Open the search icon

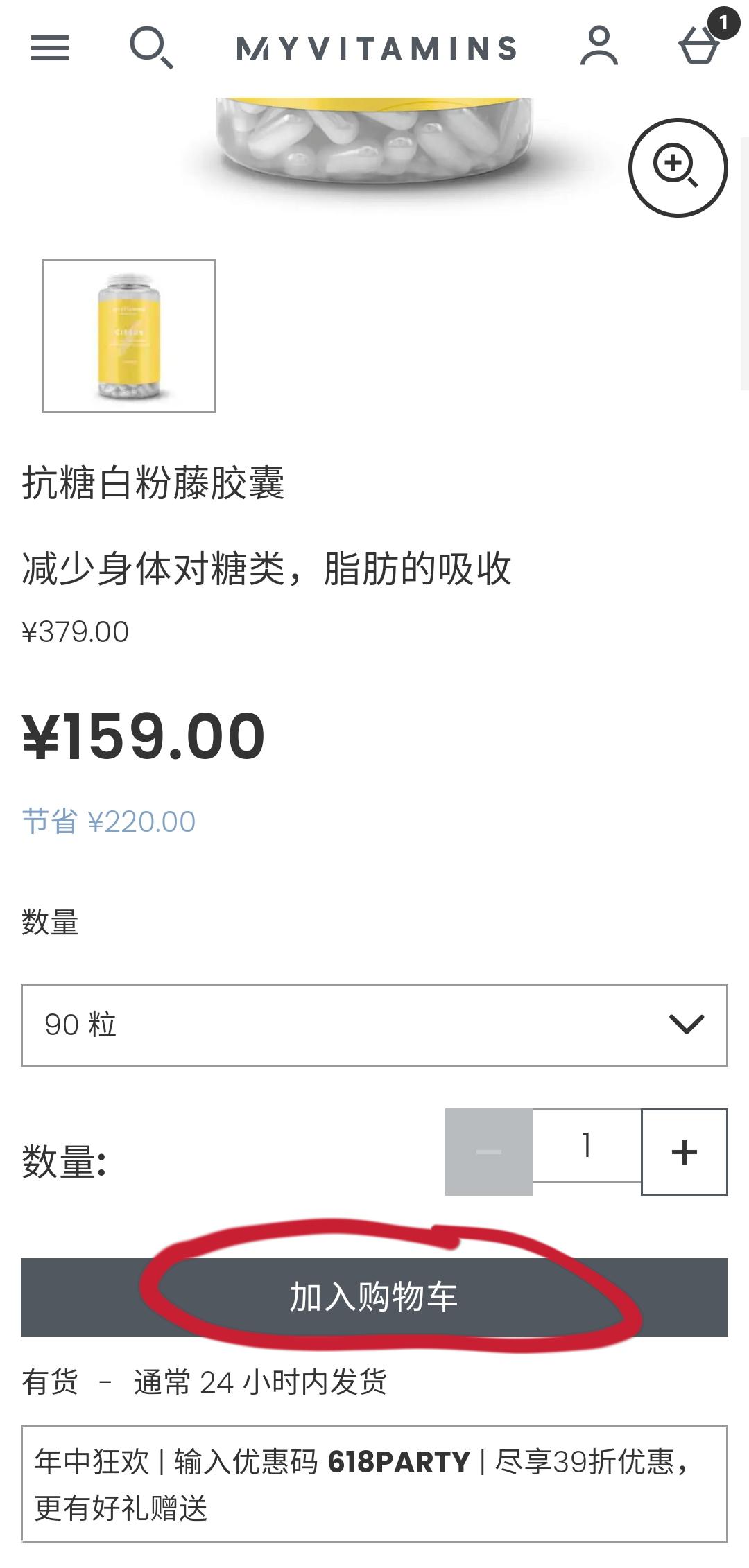[x=151, y=48]
